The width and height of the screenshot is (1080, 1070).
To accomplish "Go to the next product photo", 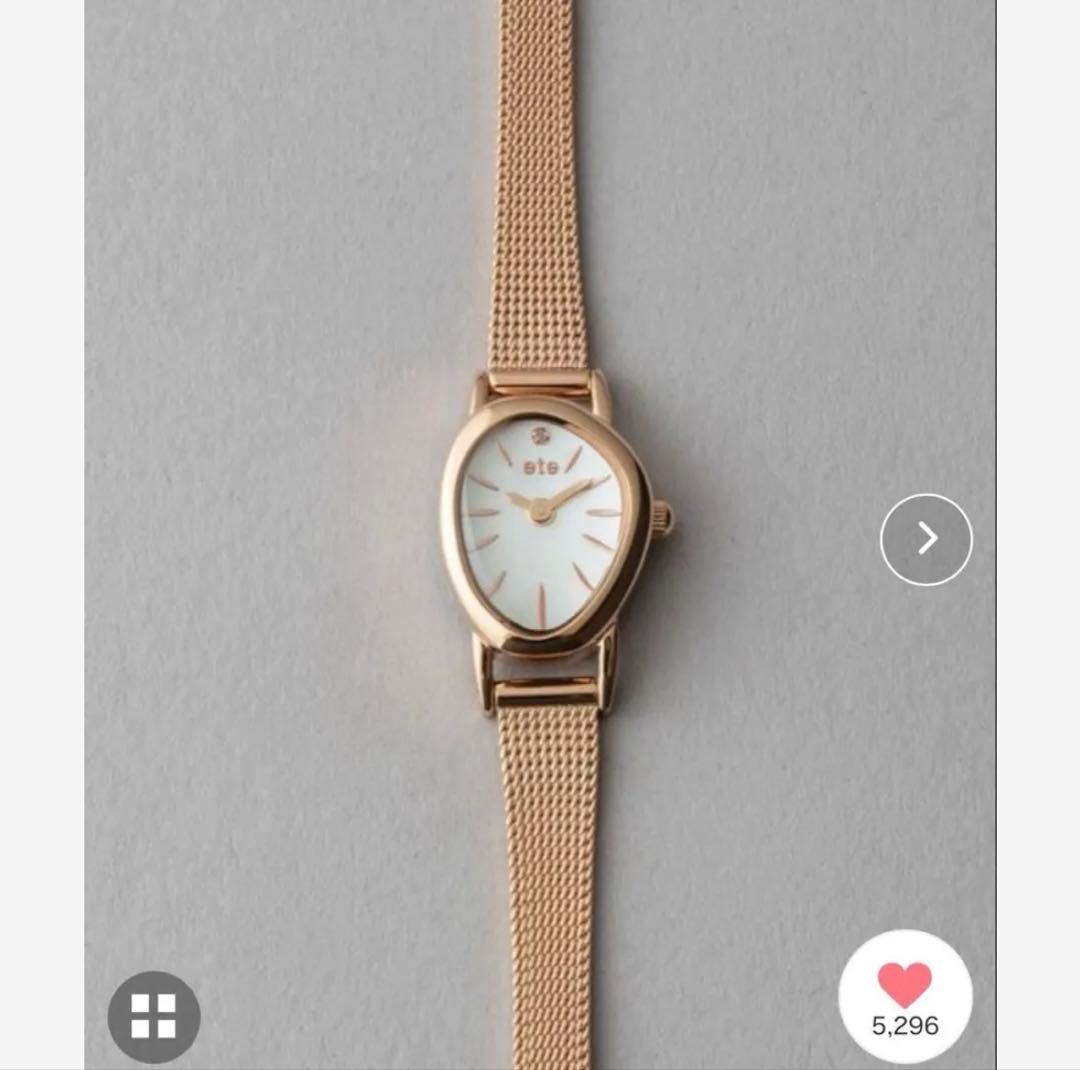I will click(926, 540).
